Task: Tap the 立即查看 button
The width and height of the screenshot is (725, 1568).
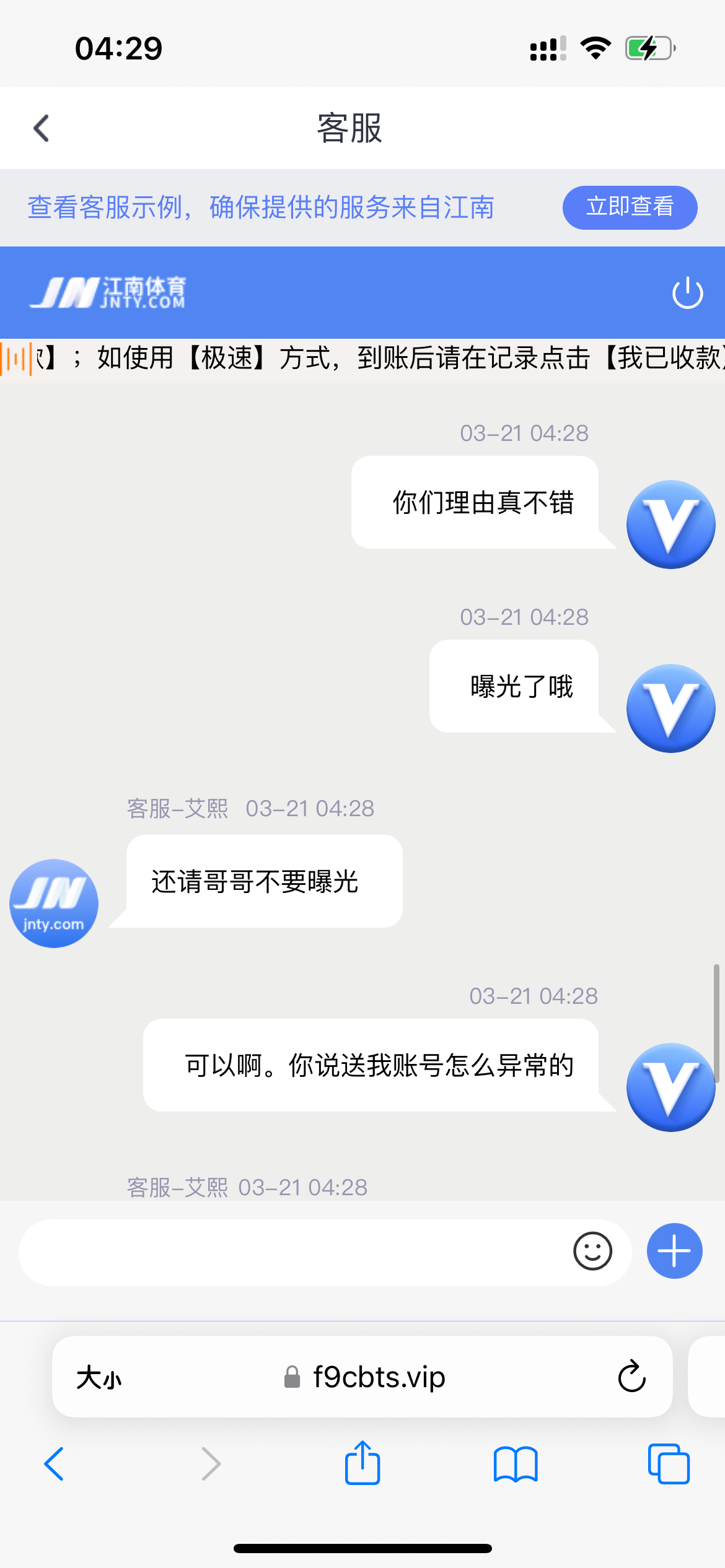Action: pyautogui.click(x=630, y=207)
